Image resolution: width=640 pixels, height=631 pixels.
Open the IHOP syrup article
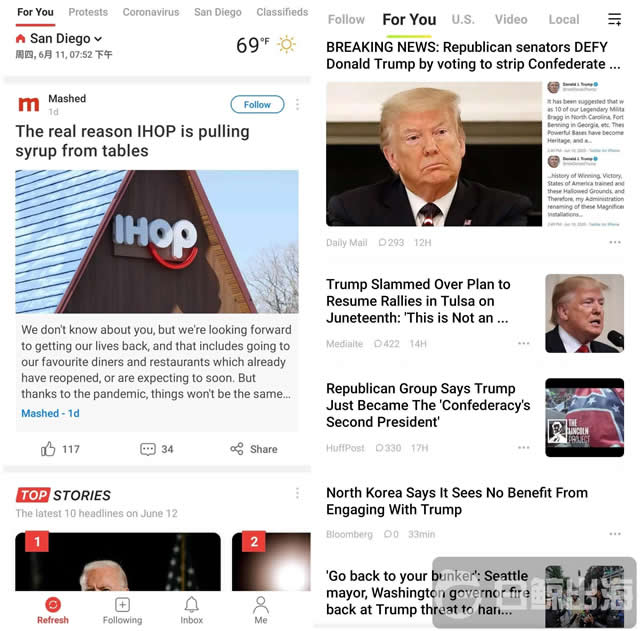coord(132,141)
